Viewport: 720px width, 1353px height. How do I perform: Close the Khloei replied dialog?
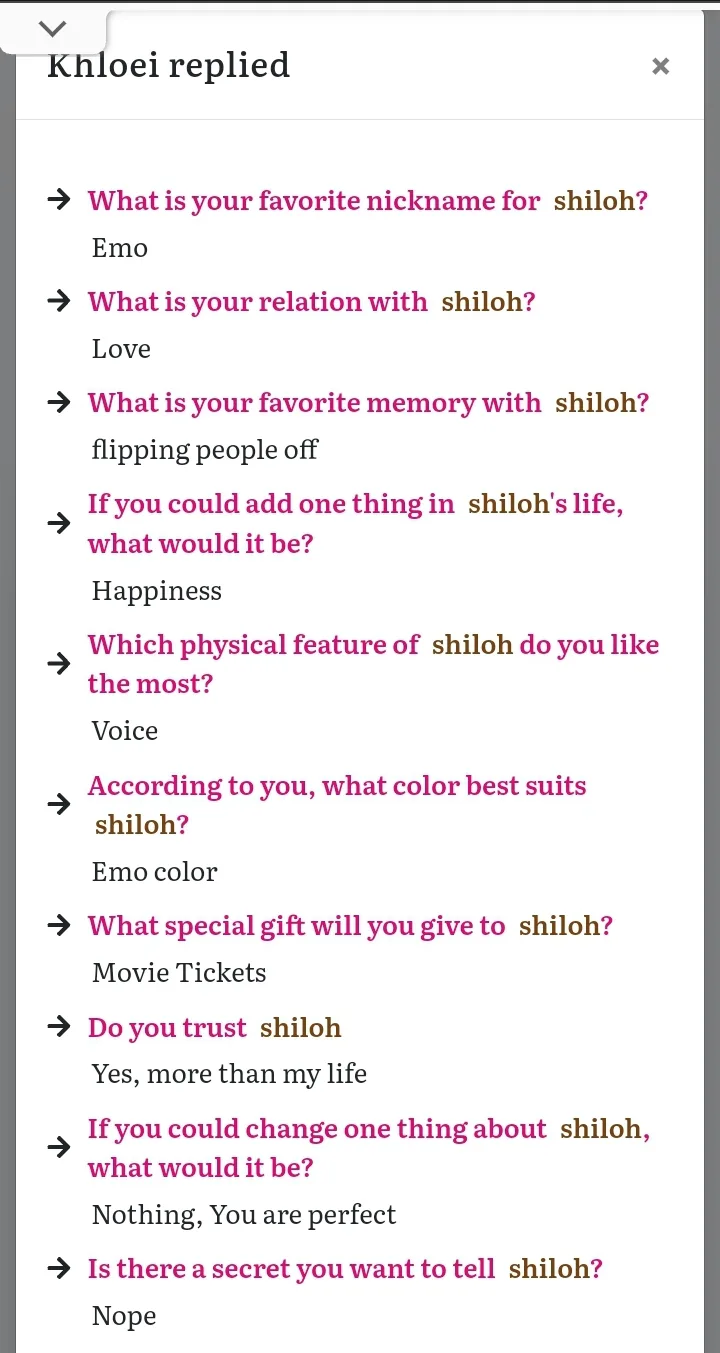click(x=660, y=66)
